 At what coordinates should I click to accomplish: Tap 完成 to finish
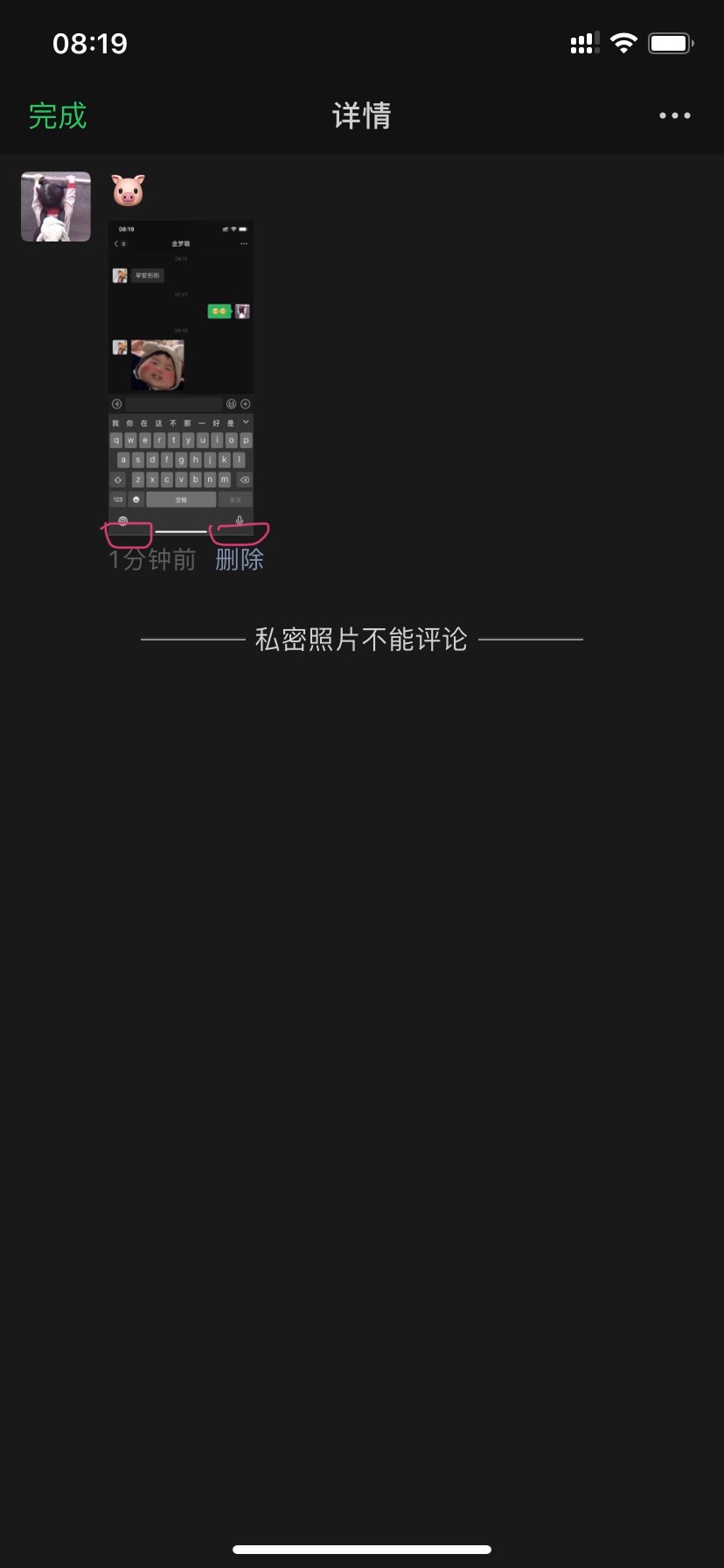point(58,115)
